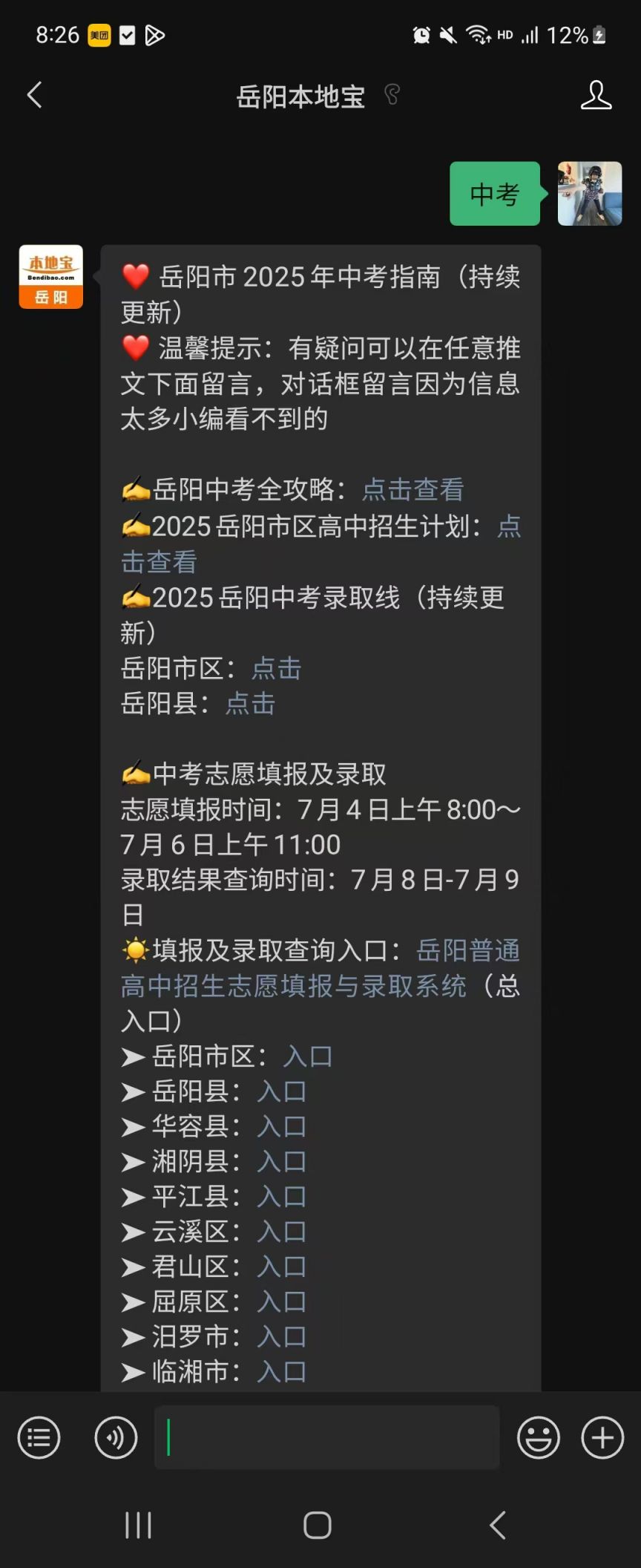The height and width of the screenshot is (1568, 641).
Task: Open the 岳阳市区 录取线 点击 link
Action: pos(277,669)
